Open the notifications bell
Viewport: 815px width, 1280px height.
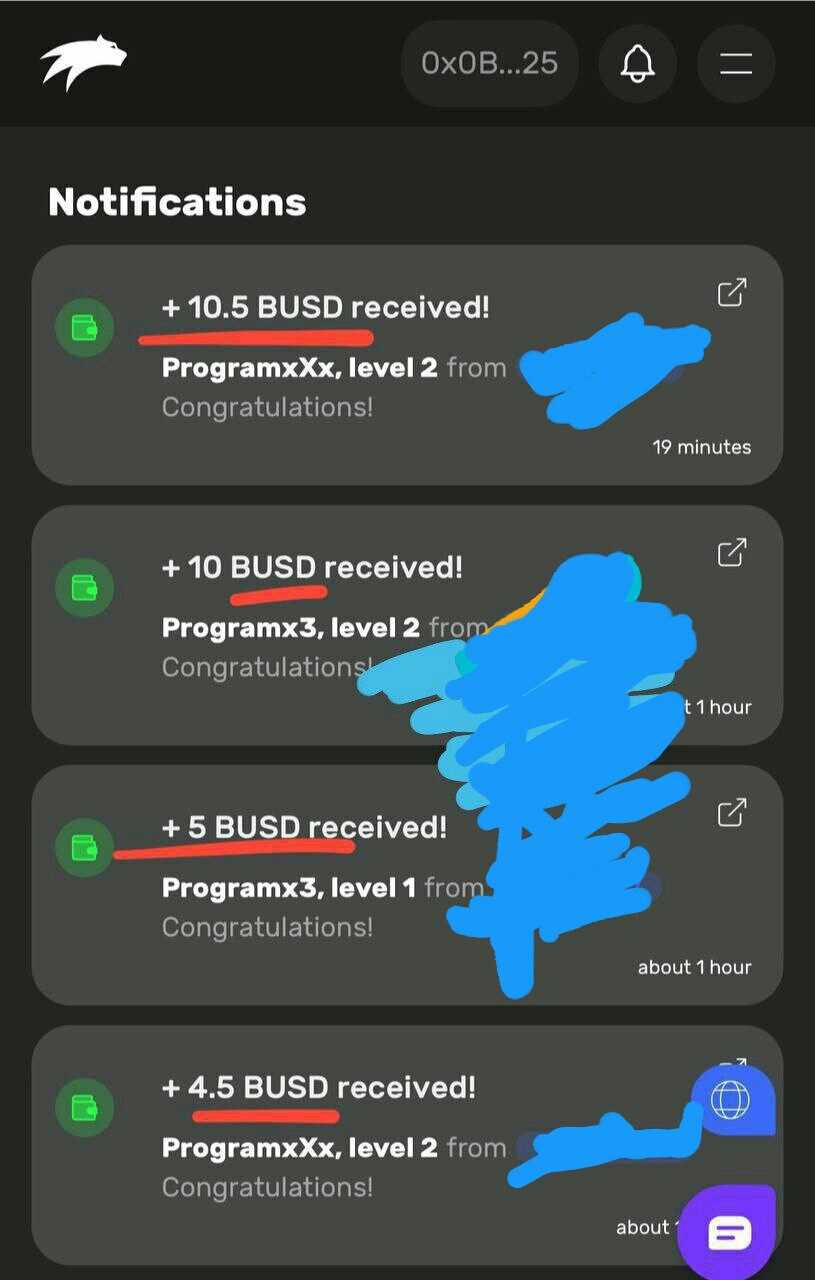pos(637,64)
